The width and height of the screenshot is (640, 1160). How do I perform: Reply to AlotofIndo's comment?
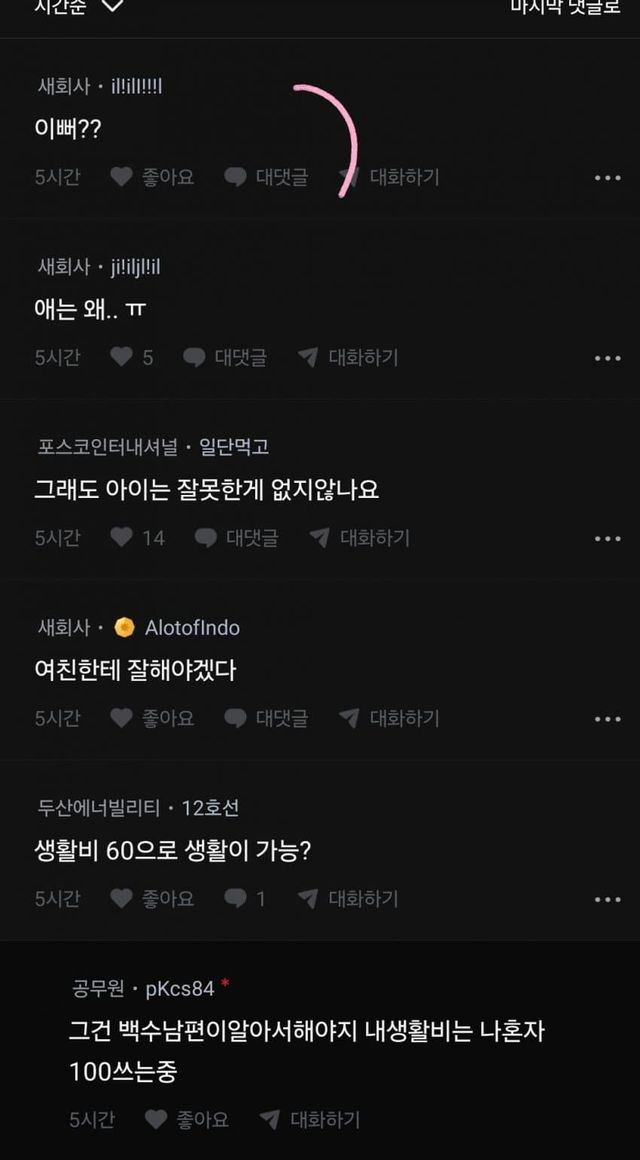click(x=266, y=718)
